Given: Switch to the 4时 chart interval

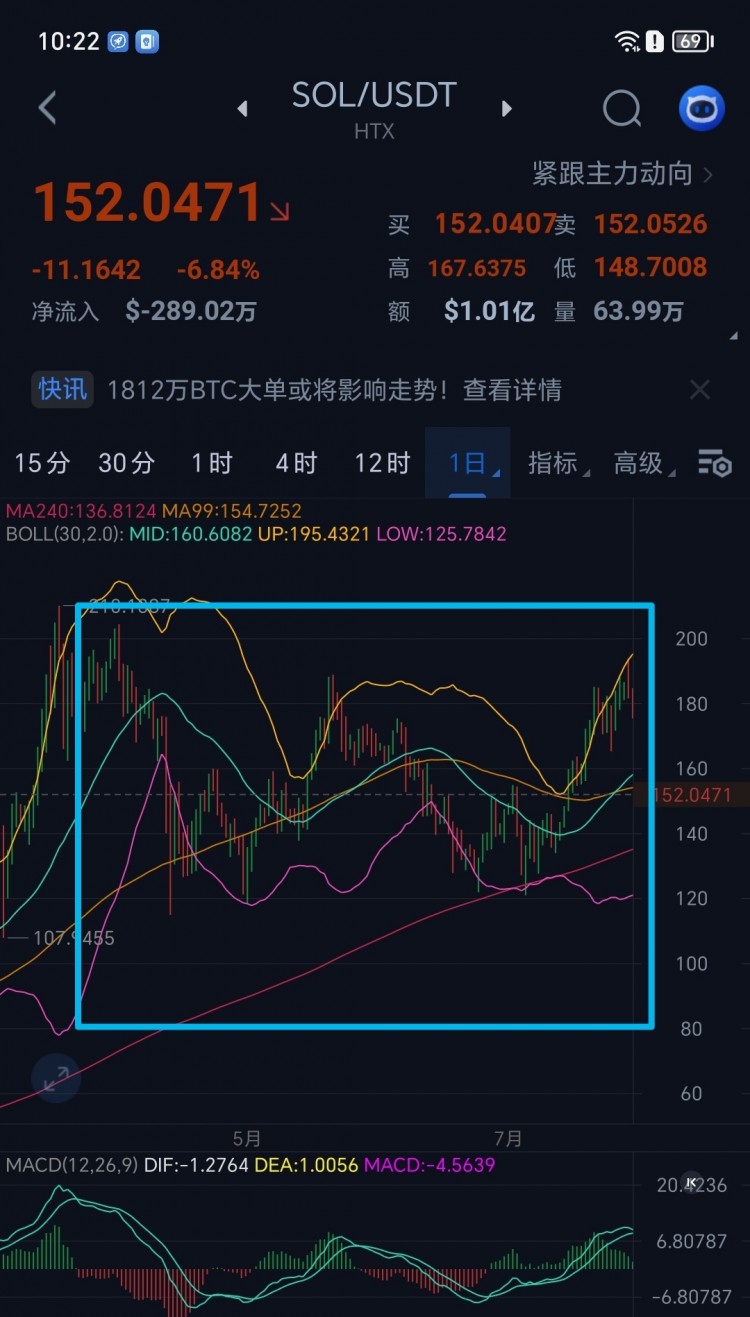Looking at the screenshot, I should [296, 463].
